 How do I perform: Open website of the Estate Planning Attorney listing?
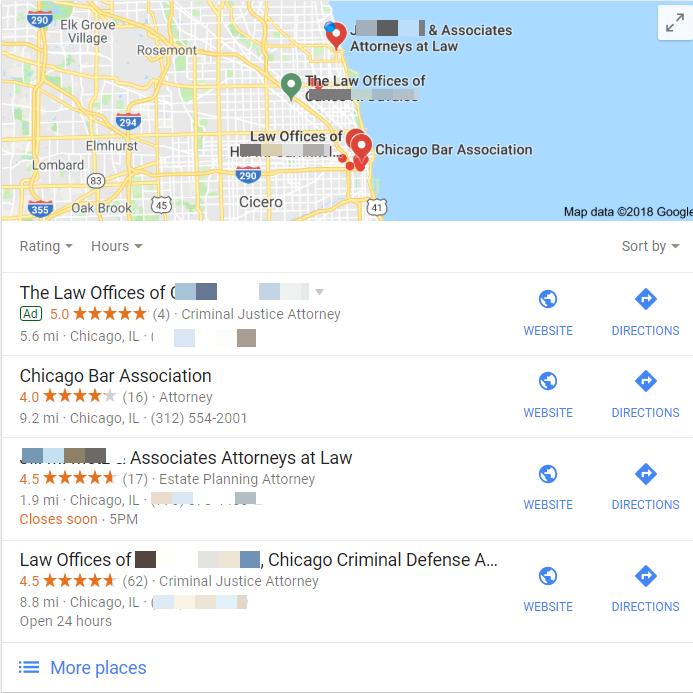coord(548,486)
